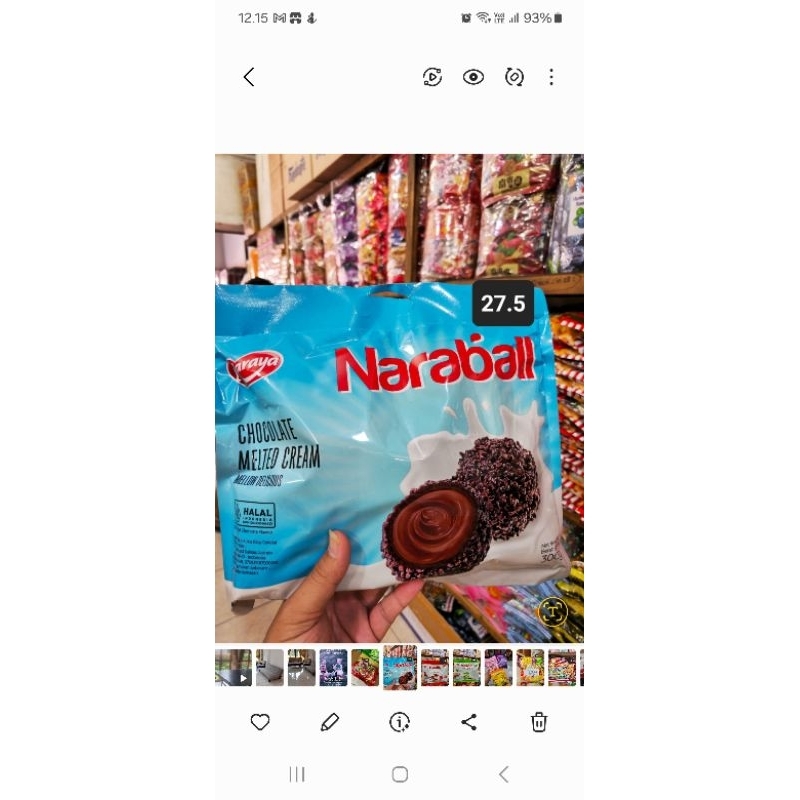Tap the system home button
The height and width of the screenshot is (800, 800).
click(400, 774)
